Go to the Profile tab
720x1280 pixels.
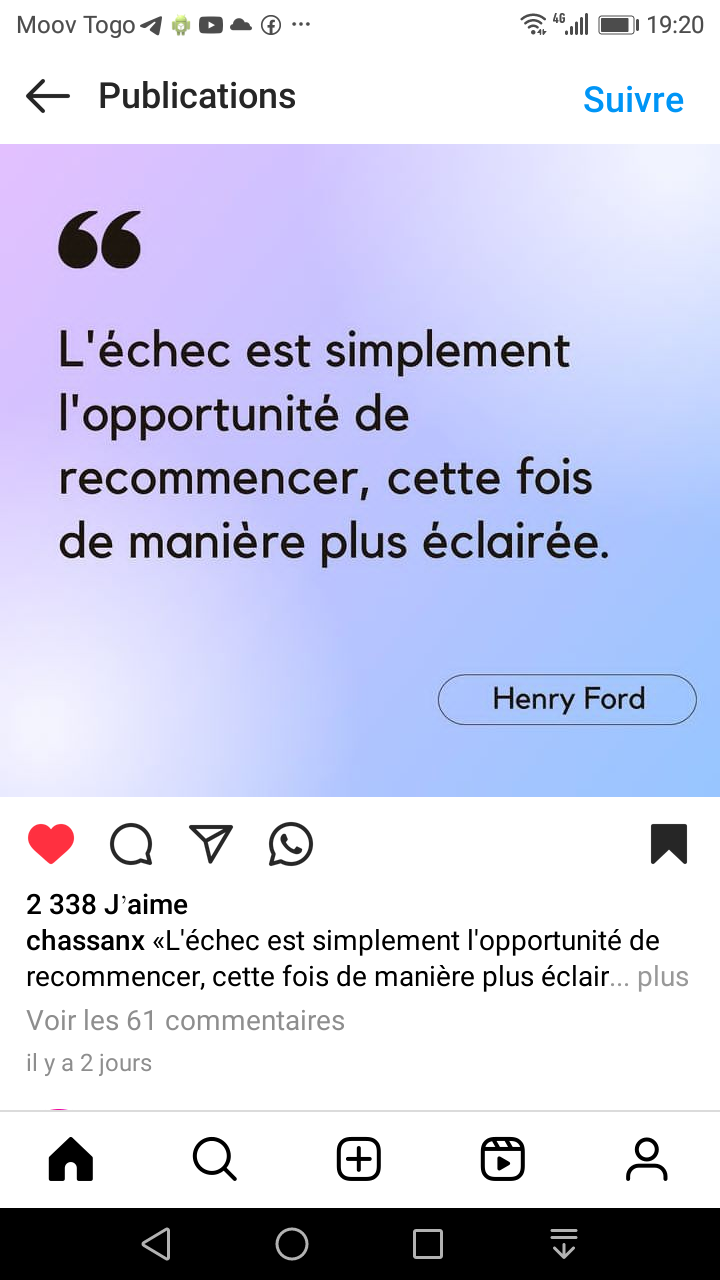[x=647, y=1160]
